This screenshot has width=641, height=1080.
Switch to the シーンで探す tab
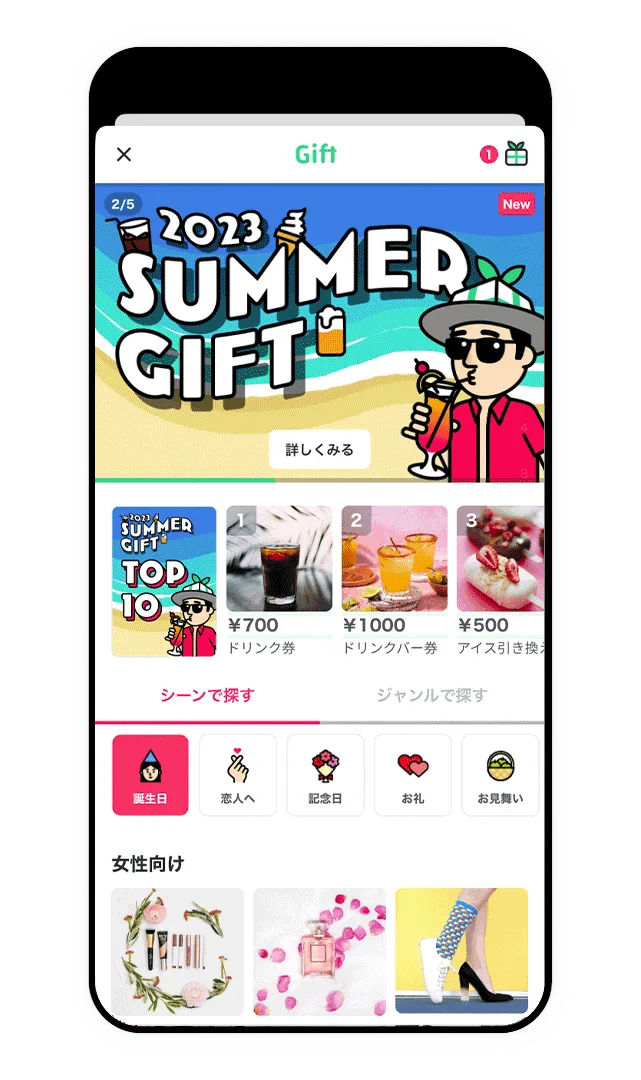[207, 695]
